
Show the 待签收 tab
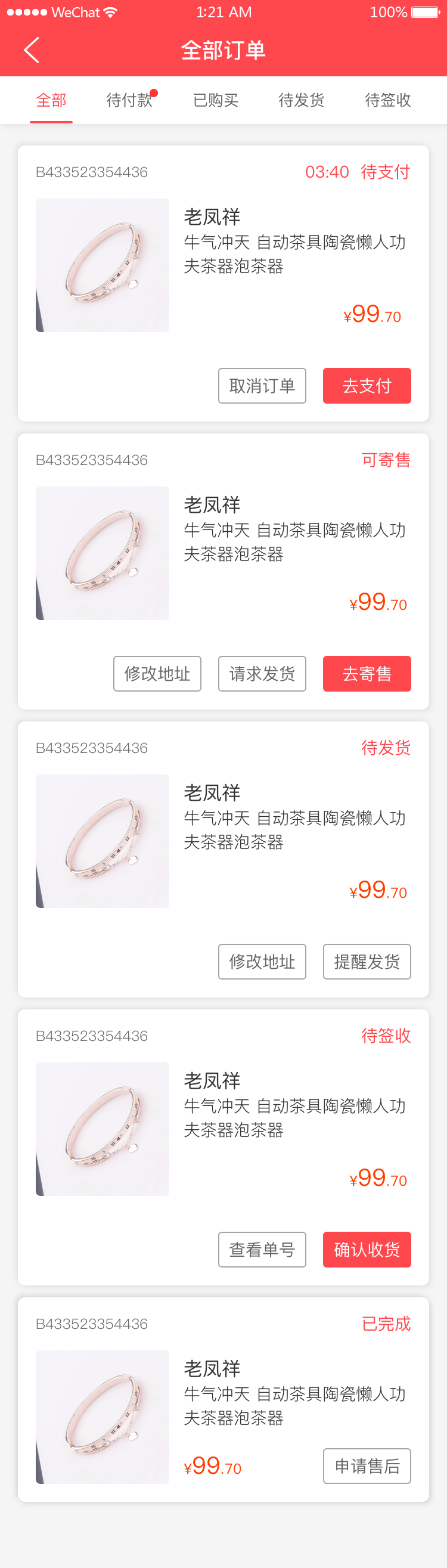click(x=387, y=100)
